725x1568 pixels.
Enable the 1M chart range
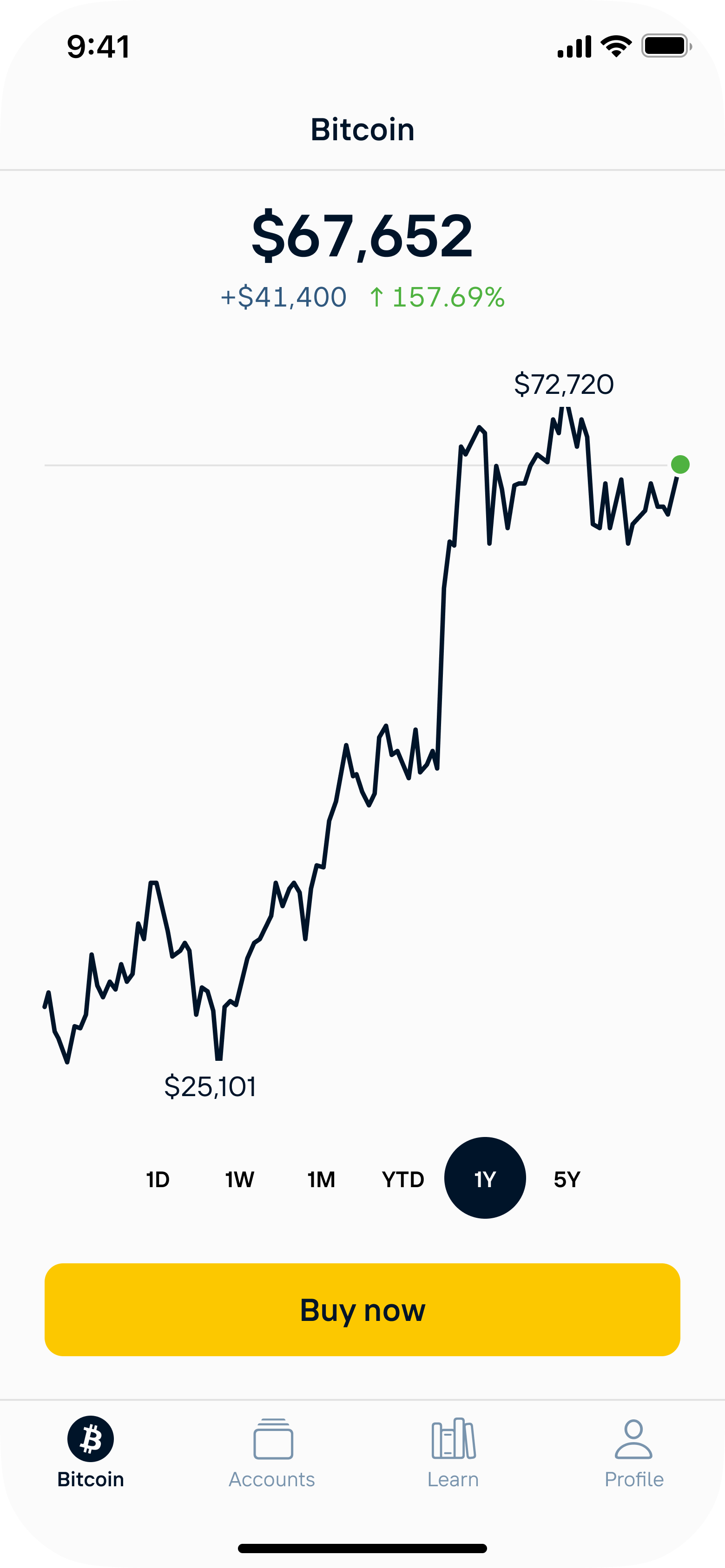tap(321, 1179)
